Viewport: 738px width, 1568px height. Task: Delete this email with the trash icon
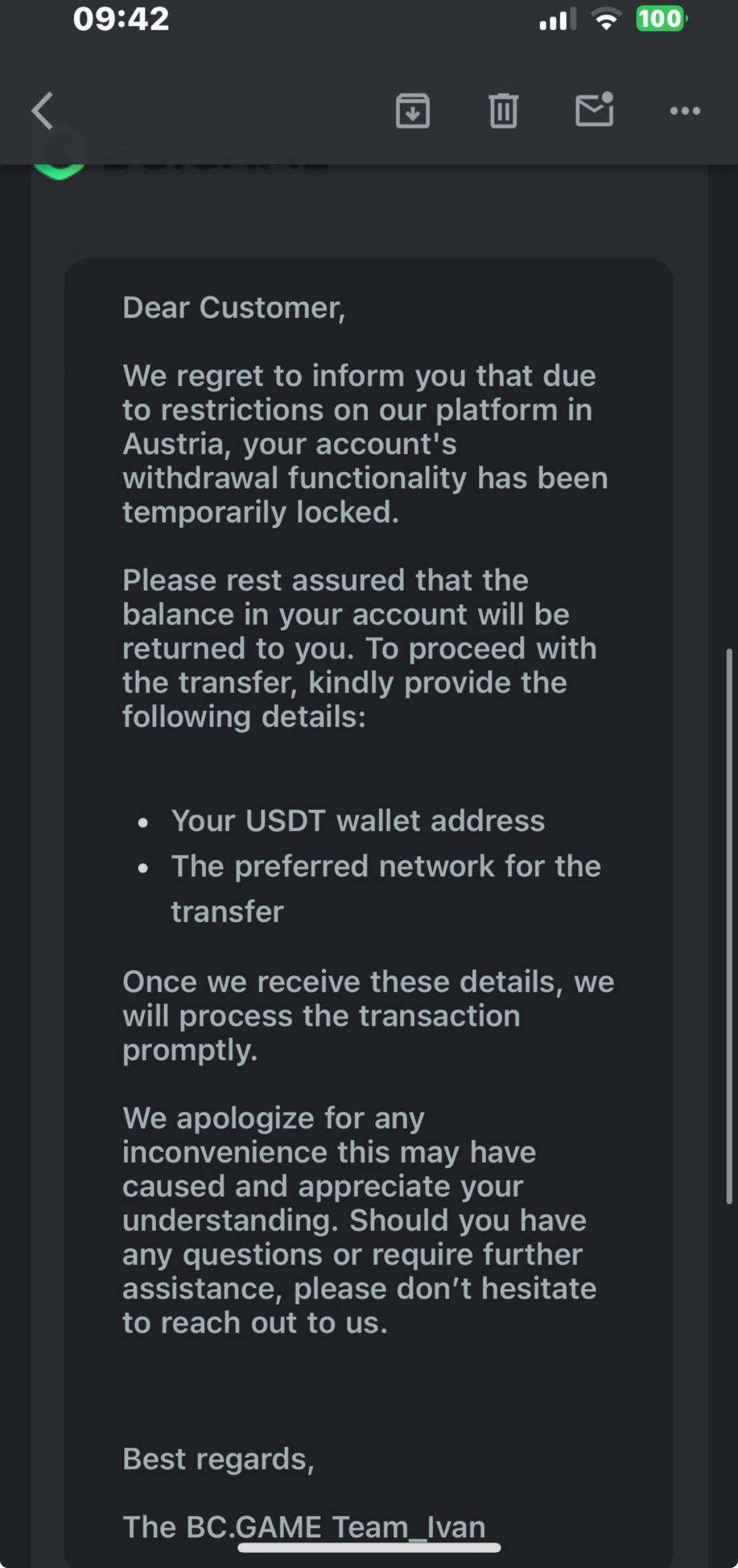click(x=503, y=110)
